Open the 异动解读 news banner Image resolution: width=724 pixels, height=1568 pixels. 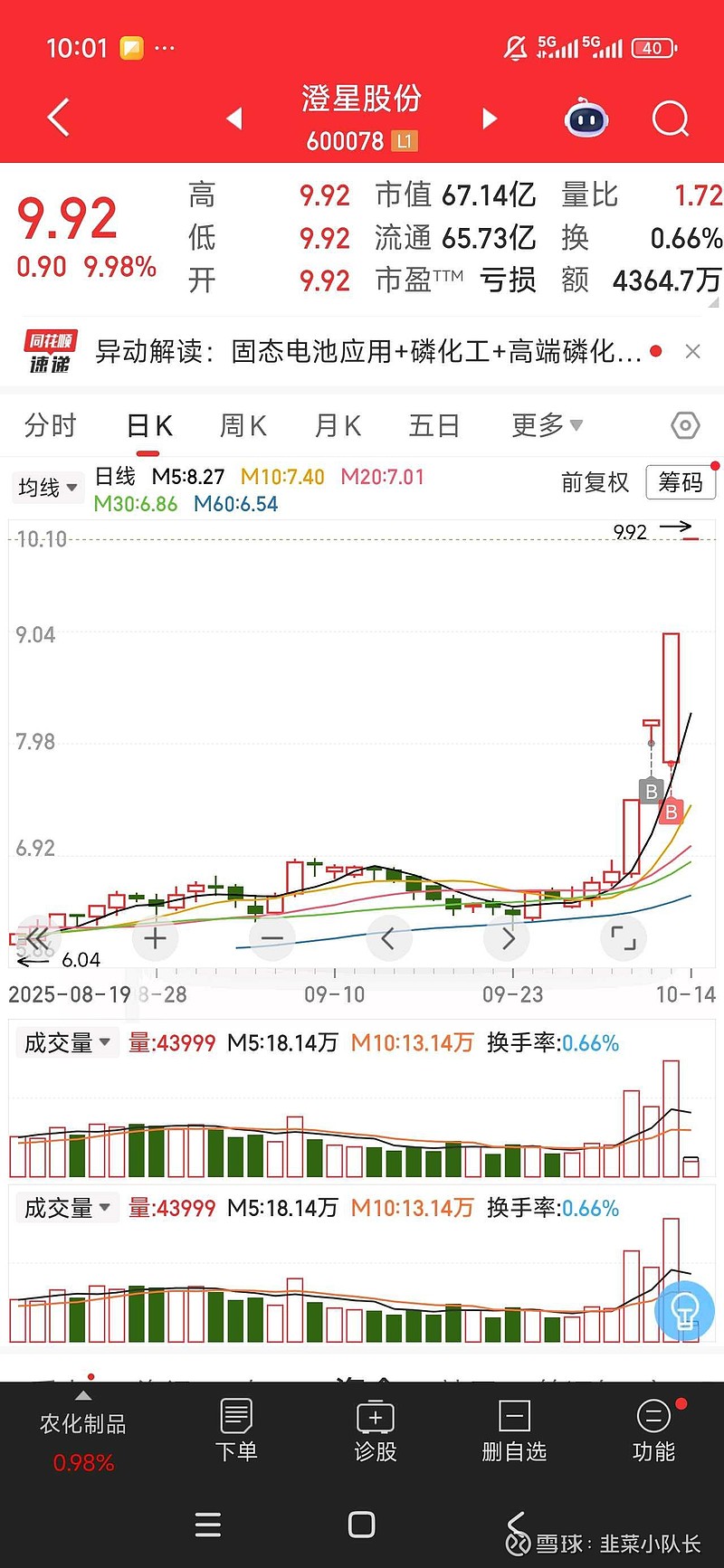[362, 352]
